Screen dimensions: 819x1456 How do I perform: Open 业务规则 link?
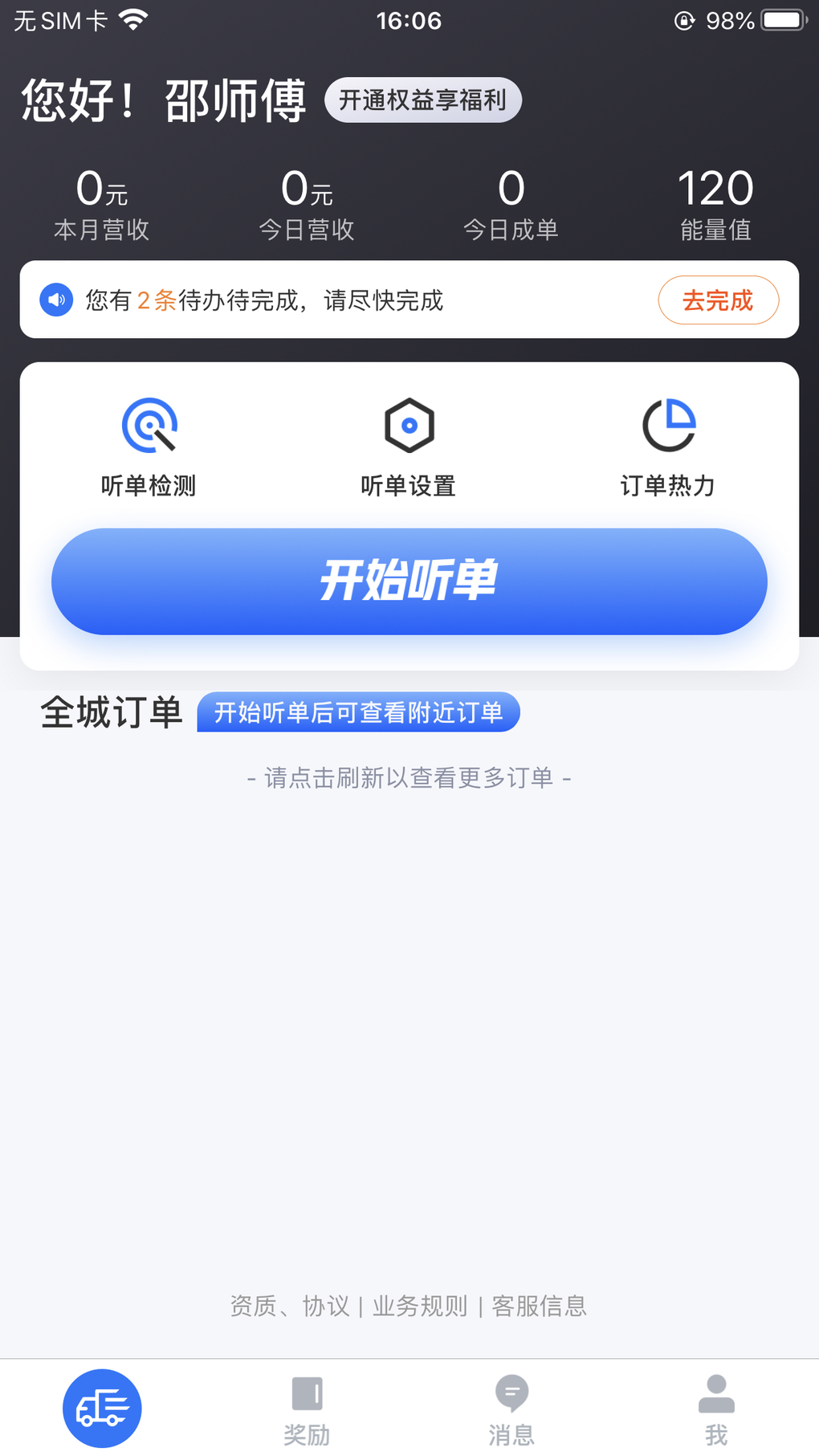point(420,1306)
